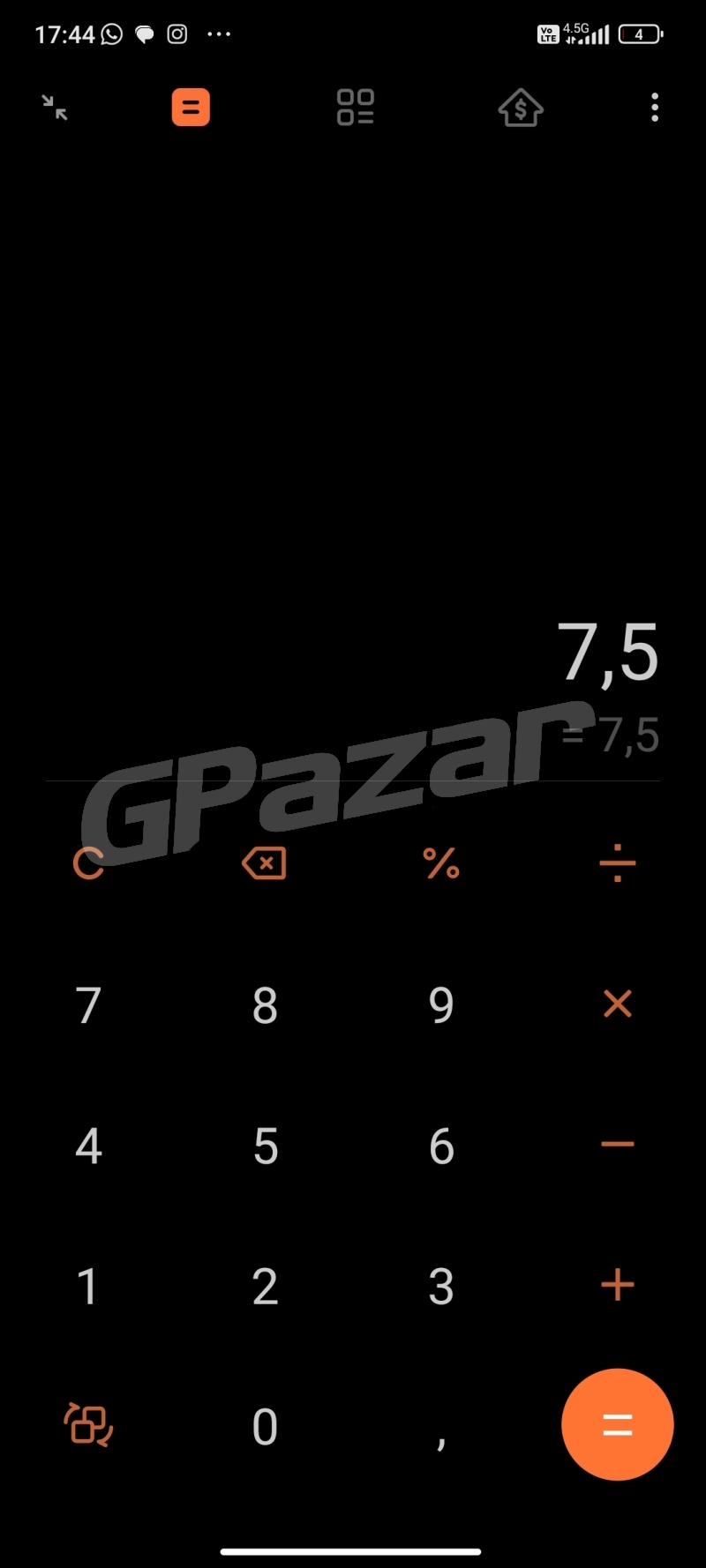The width and height of the screenshot is (706, 1568).
Task: Delete the last digit with backspace
Action: point(264,863)
